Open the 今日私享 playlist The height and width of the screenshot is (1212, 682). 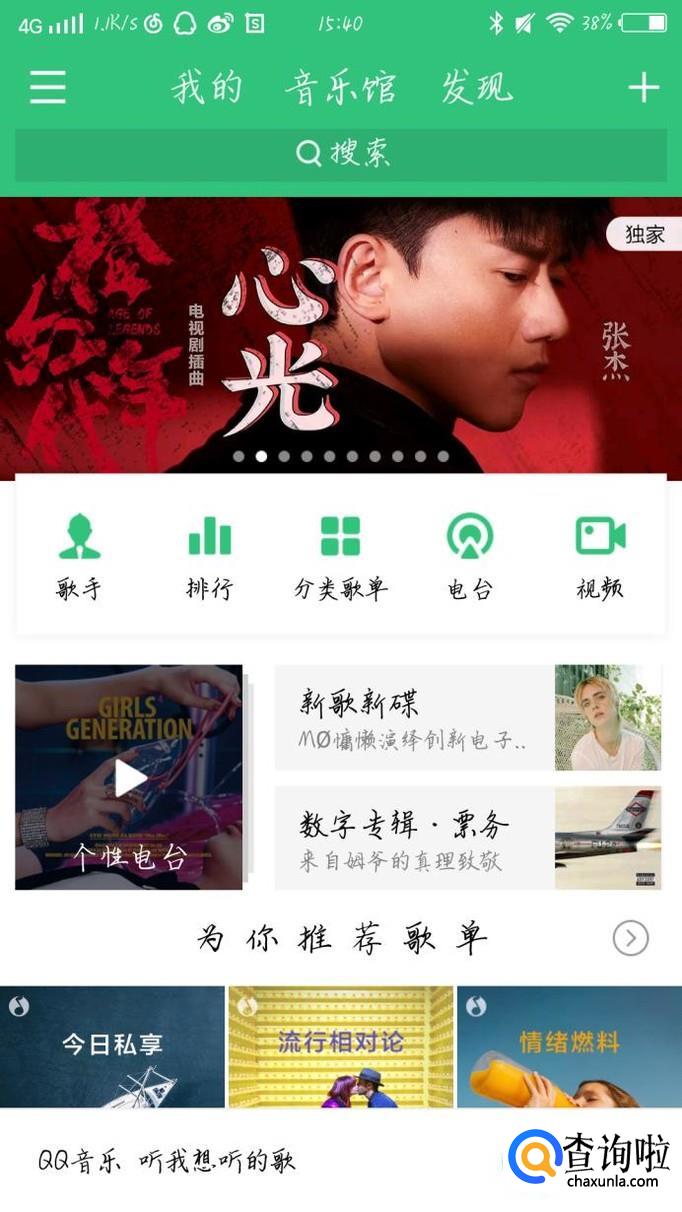(112, 1046)
